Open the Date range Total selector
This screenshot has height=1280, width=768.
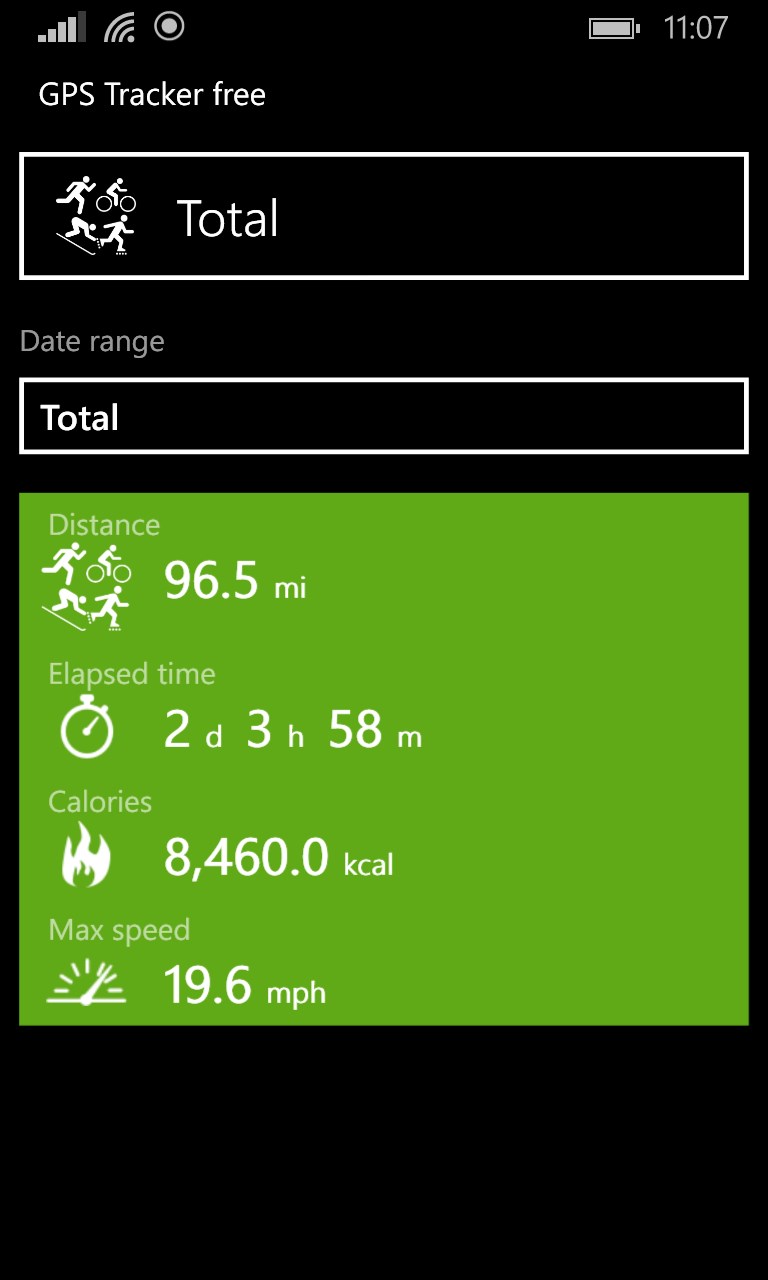tap(384, 416)
